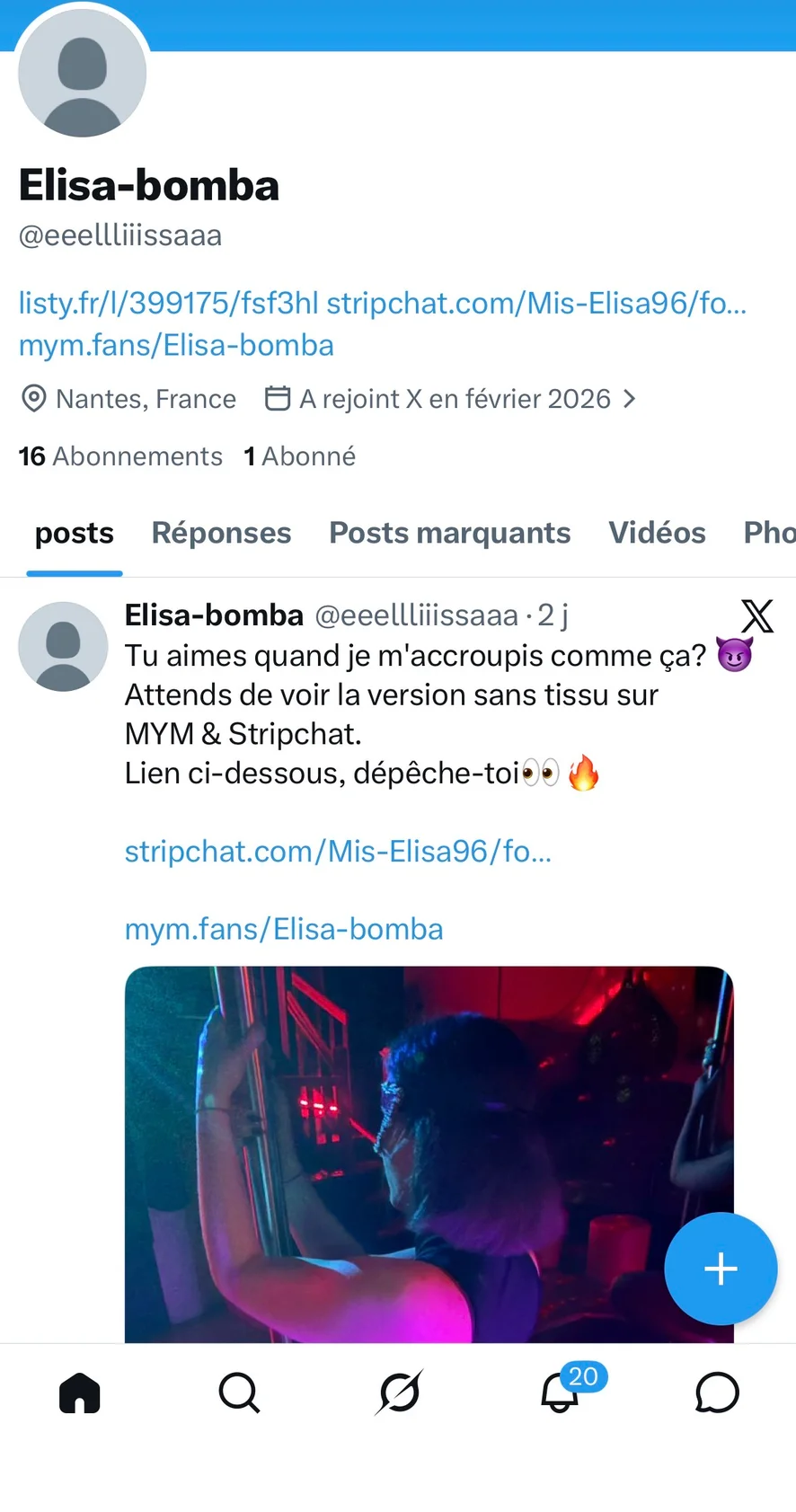Show the 16 Abonnements list
Image resolution: width=796 pixels, height=1512 pixels.
120,456
